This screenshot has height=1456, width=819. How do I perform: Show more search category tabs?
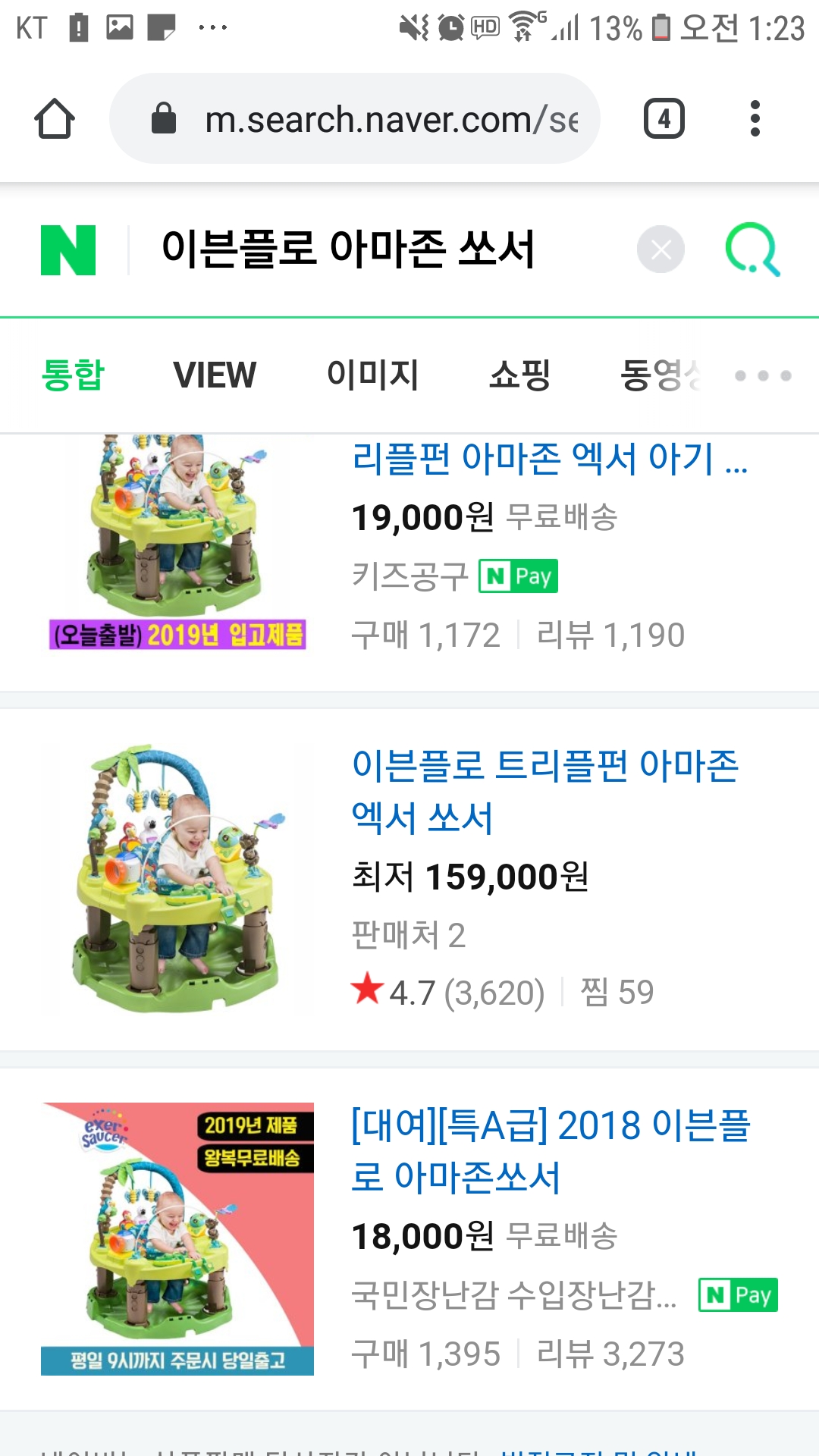[763, 375]
